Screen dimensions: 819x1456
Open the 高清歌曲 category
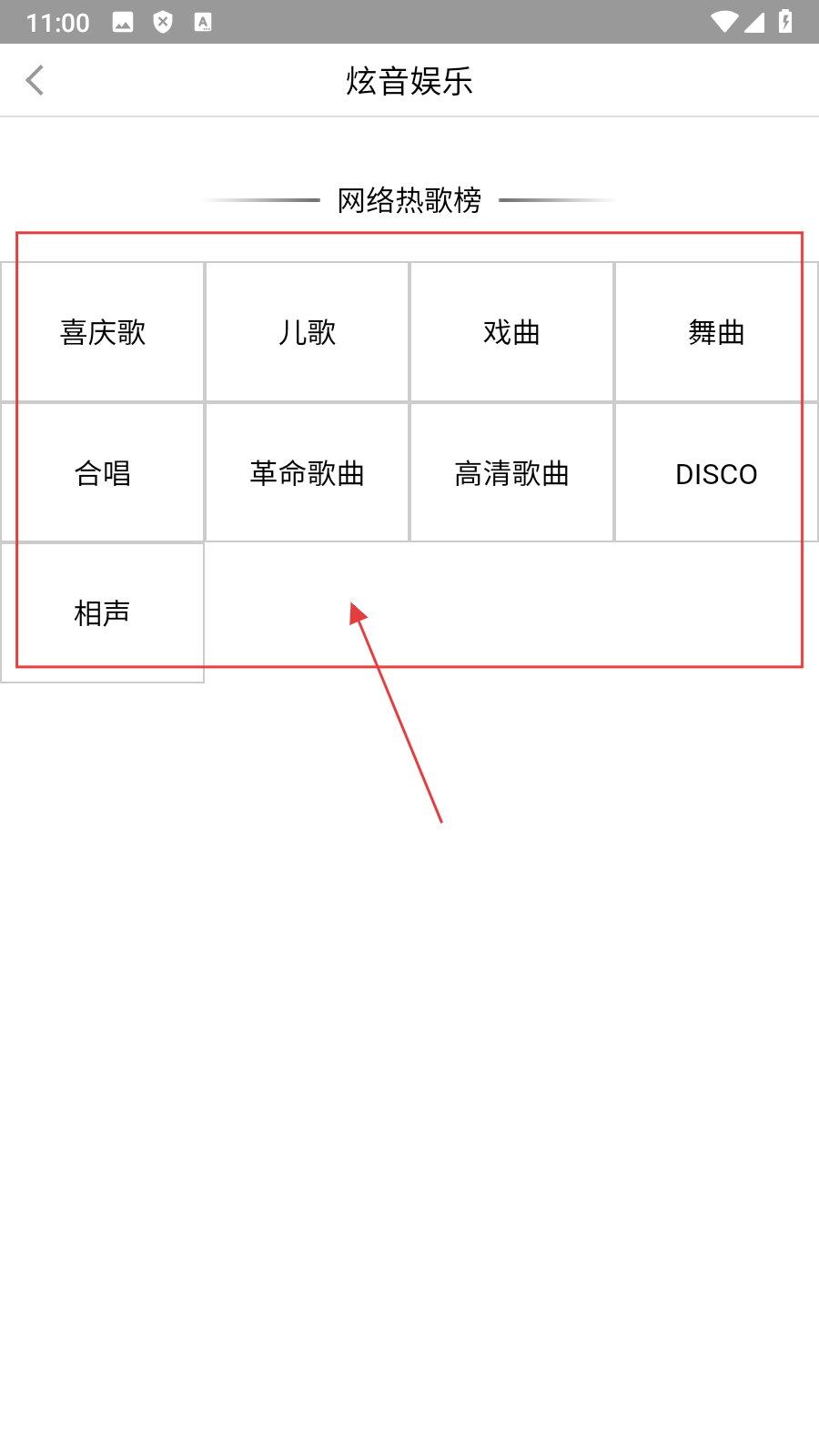click(x=511, y=473)
